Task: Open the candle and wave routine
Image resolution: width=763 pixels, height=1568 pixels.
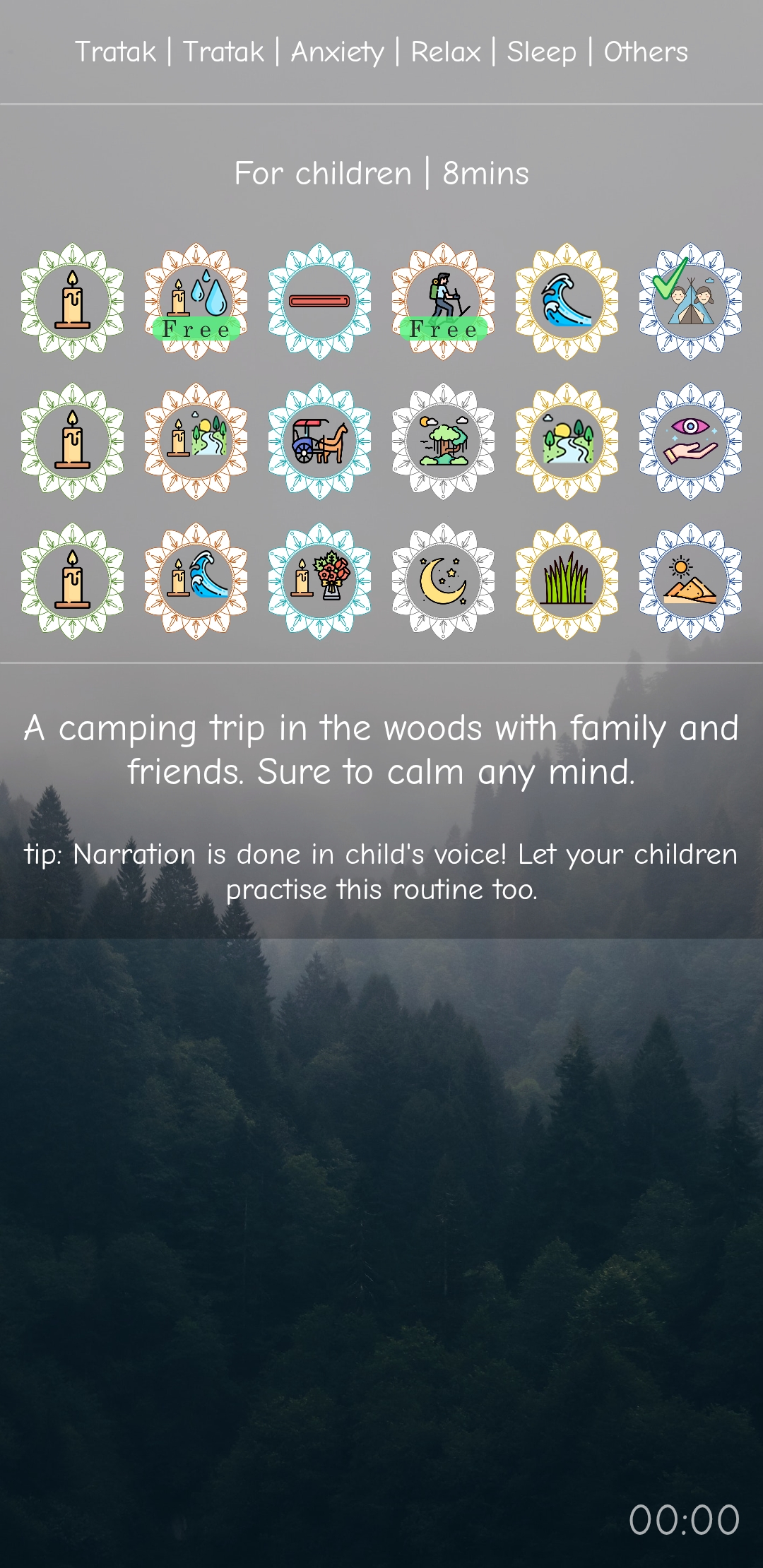Action: pyautogui.click(x=196, y=581)
